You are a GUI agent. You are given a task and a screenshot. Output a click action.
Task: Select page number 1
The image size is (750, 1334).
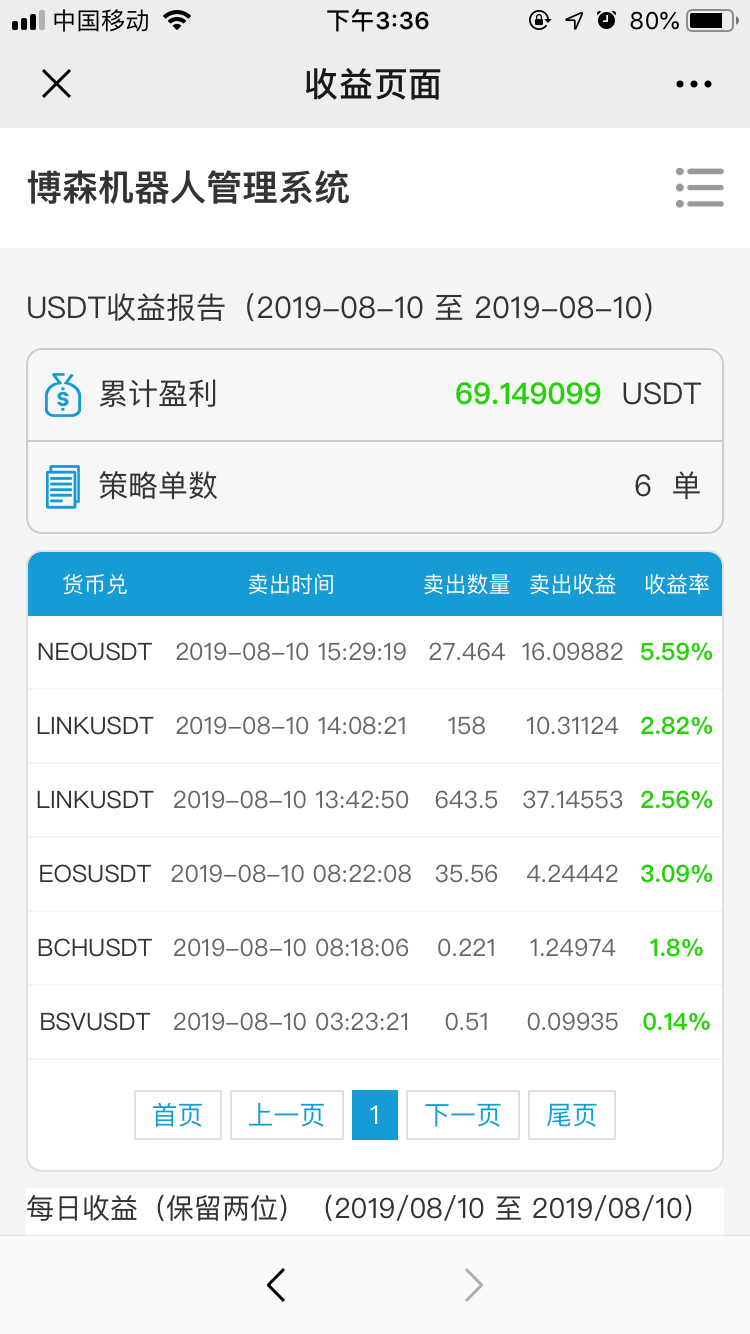375,1115
